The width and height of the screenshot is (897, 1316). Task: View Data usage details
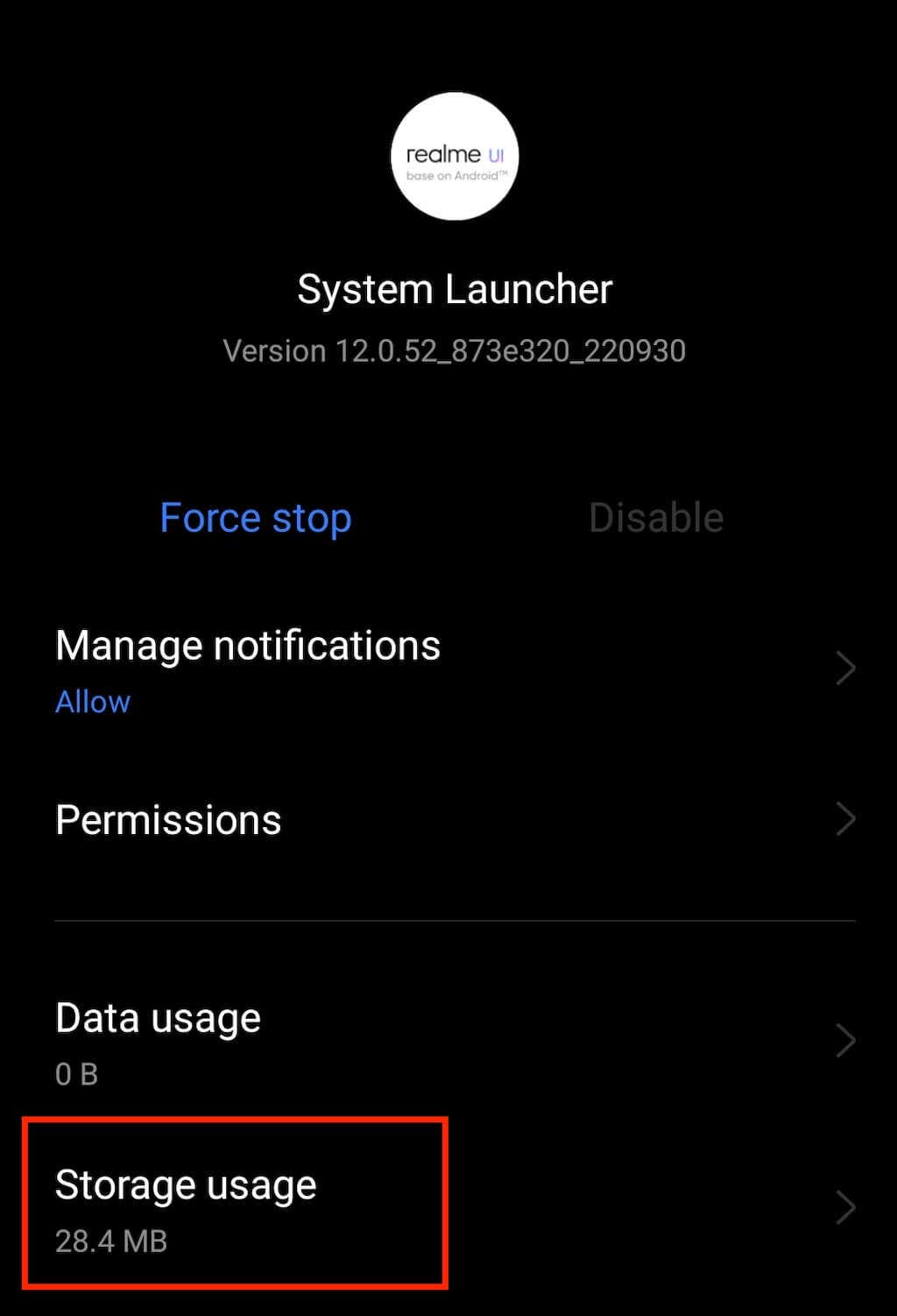click(x=158, y=1019)
